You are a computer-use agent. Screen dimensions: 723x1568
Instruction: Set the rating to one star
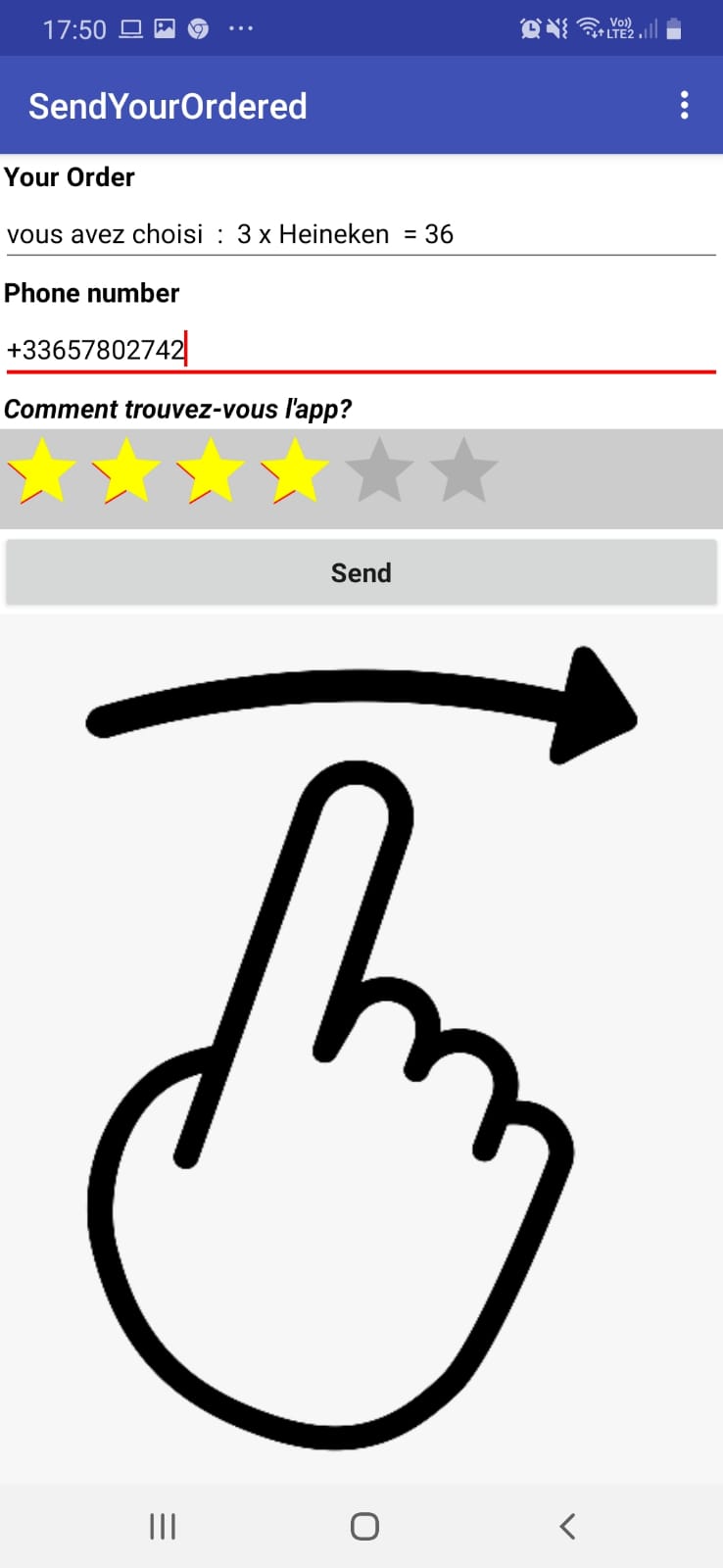tap(42, 472)
